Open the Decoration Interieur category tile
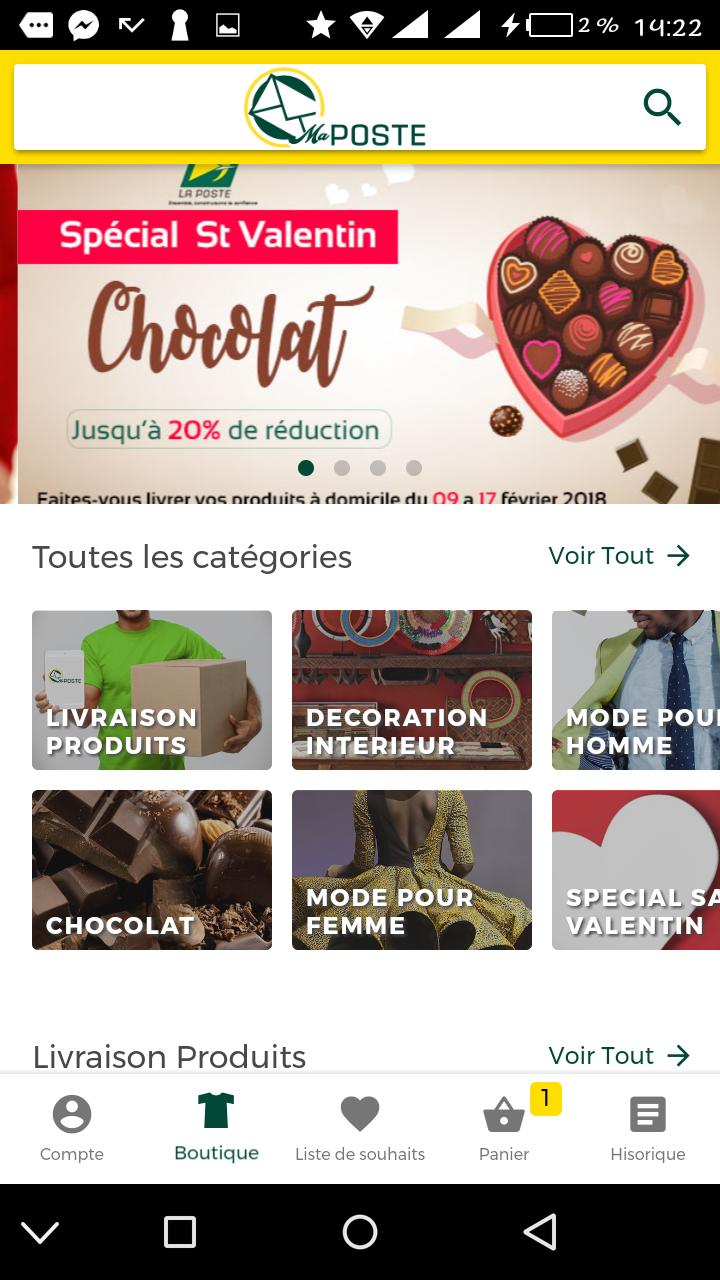720x1280 pixels. click(x=412, y=690)
